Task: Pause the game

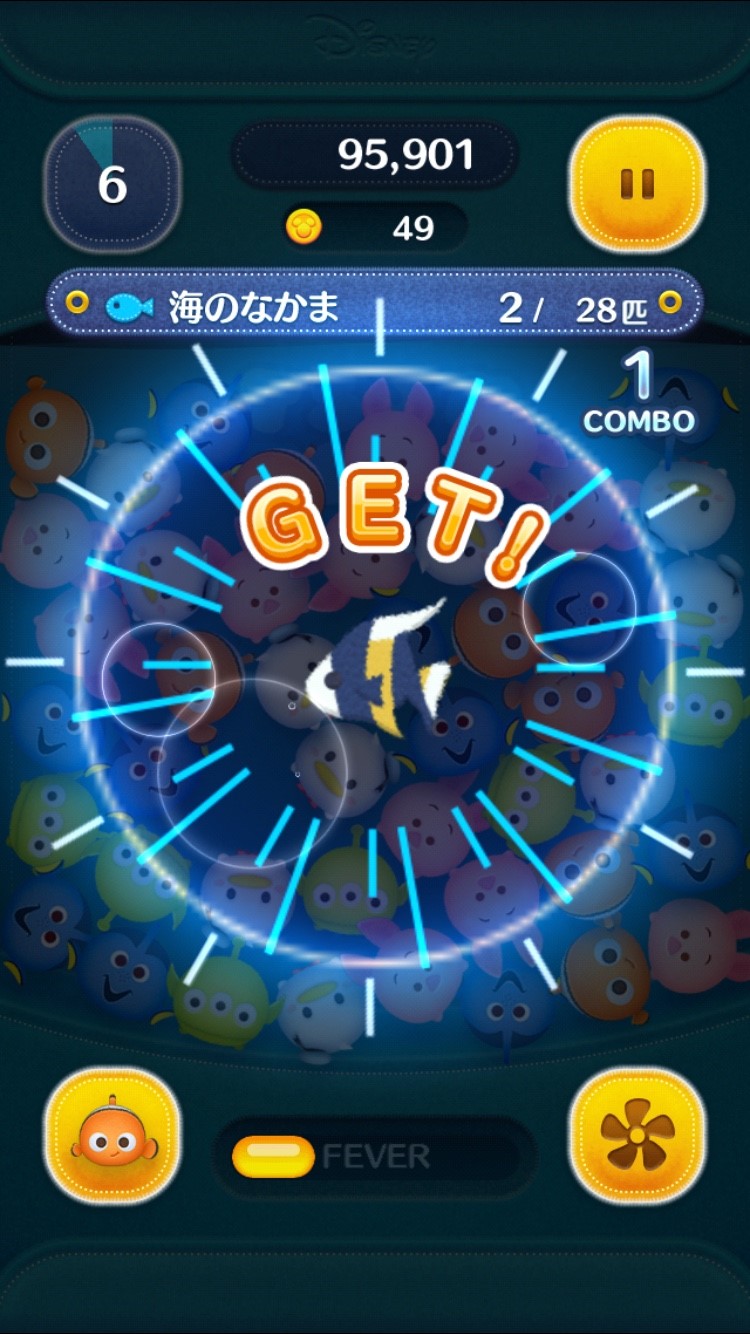Action: [637, 184]
